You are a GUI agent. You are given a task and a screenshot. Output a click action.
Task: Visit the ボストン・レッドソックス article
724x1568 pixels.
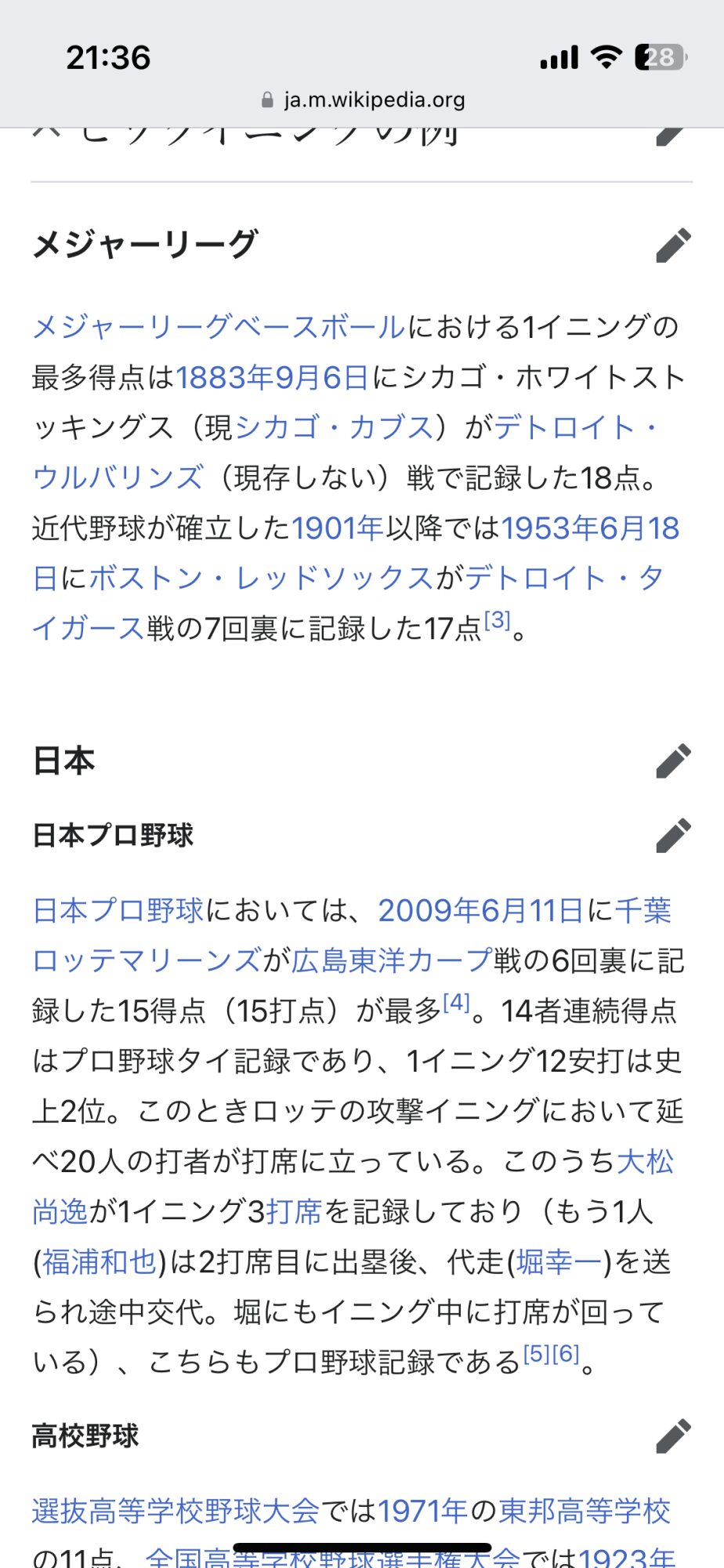pyautogui.click(x=261, y=578)
